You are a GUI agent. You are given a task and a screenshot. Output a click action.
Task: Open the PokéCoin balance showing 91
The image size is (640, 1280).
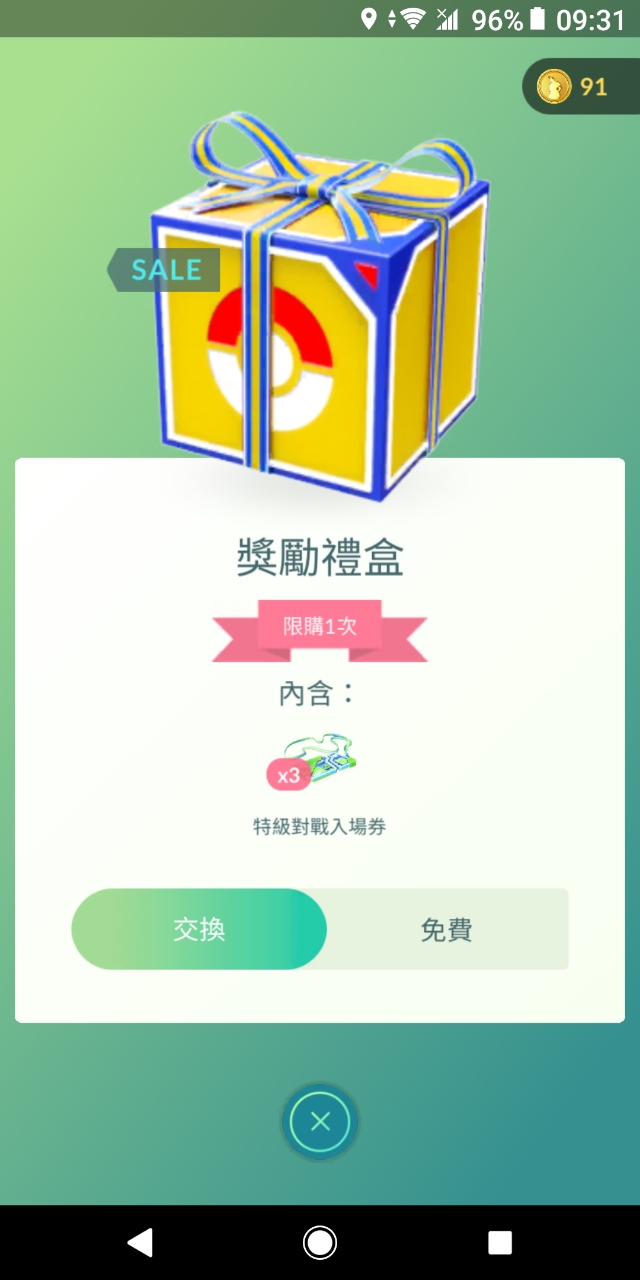click(x=580, y=87)
